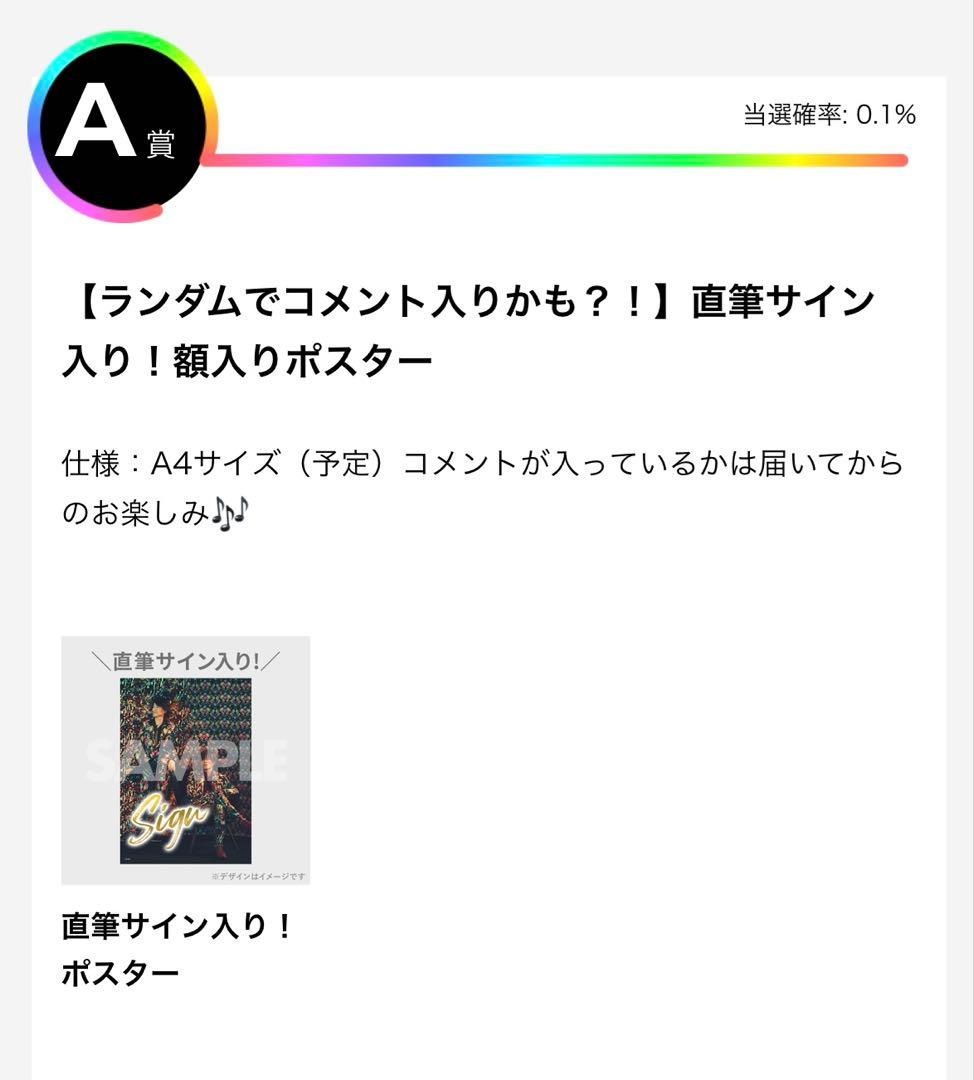974x1080 pixels.
Task: Open the 直筆サイン入り！ポスター prize image
Action: (186, 760)
